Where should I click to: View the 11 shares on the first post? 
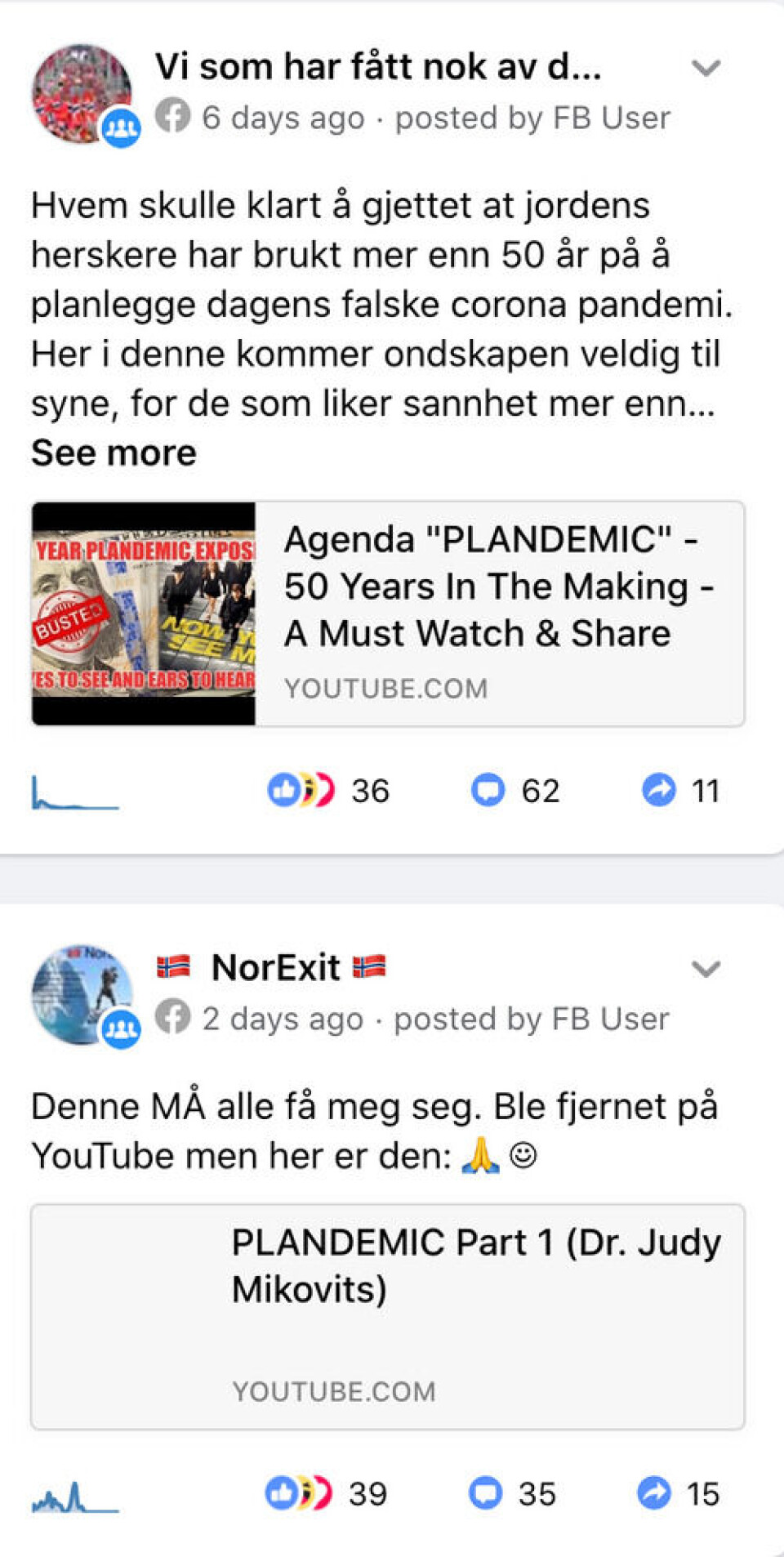[680, 790]
